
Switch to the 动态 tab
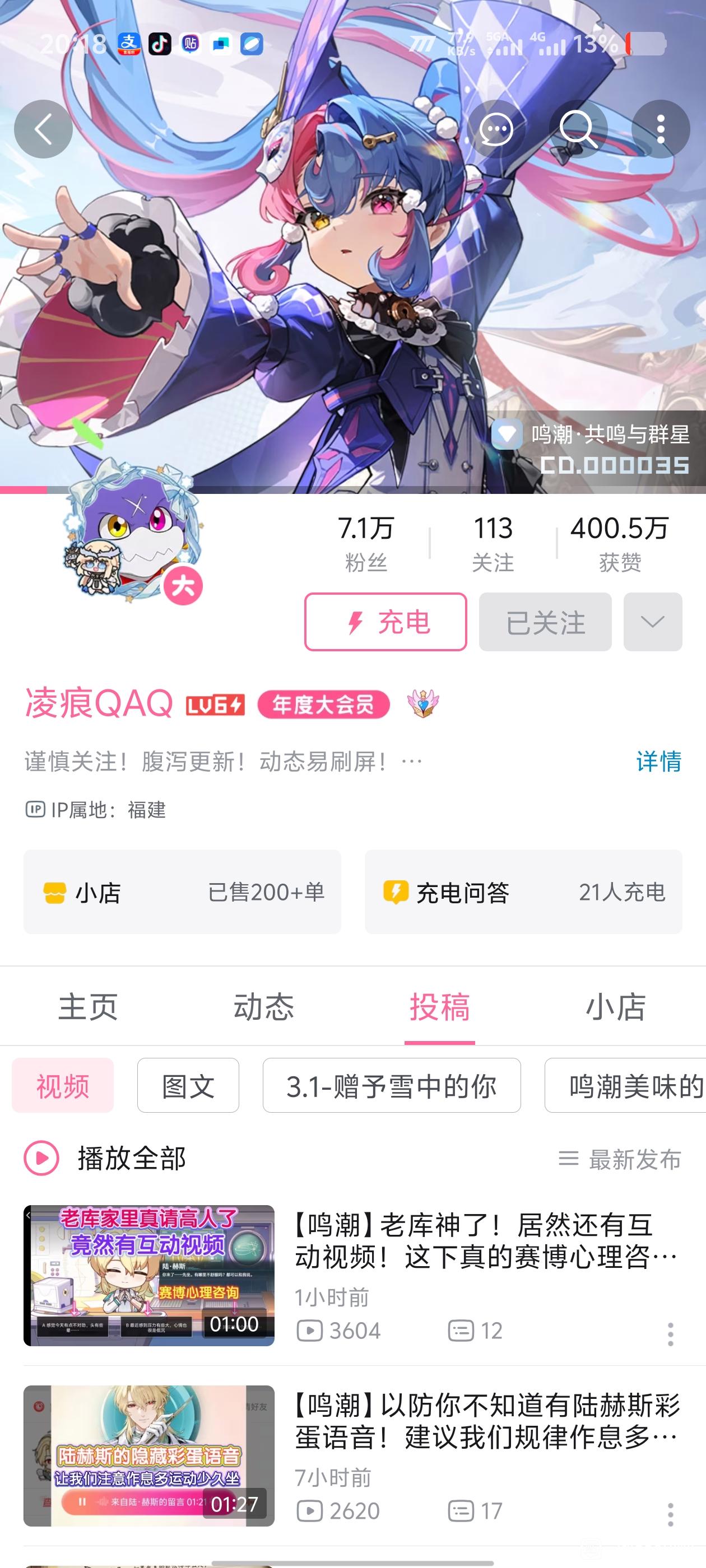264,1007
